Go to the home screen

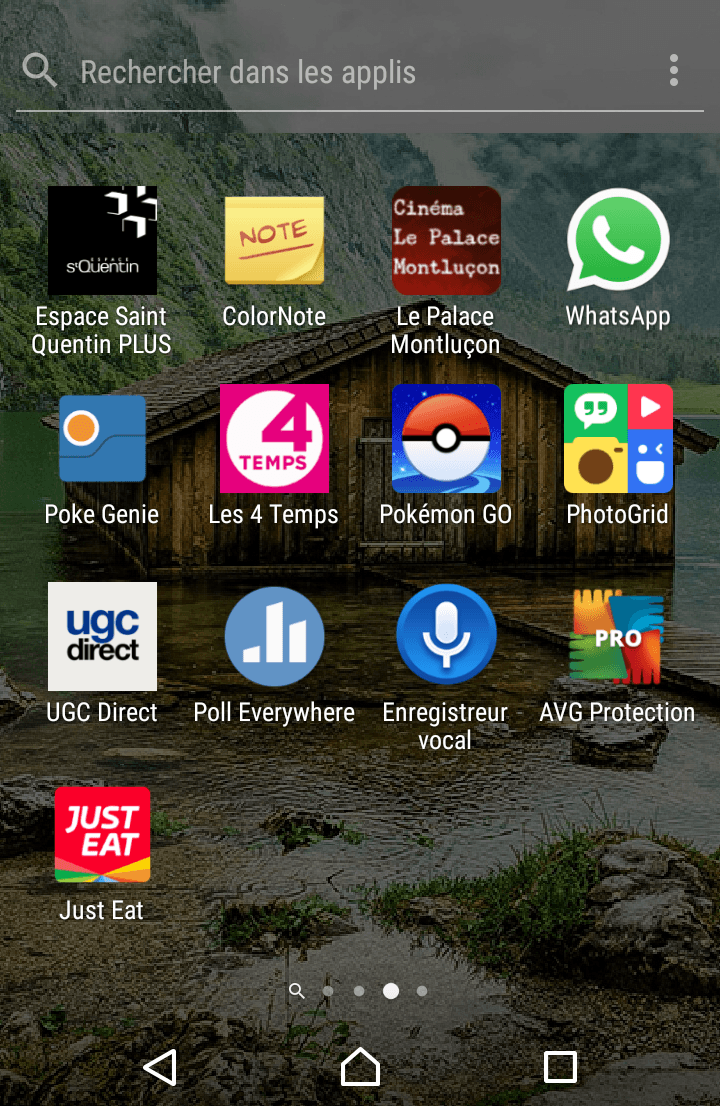(360, 1067)
